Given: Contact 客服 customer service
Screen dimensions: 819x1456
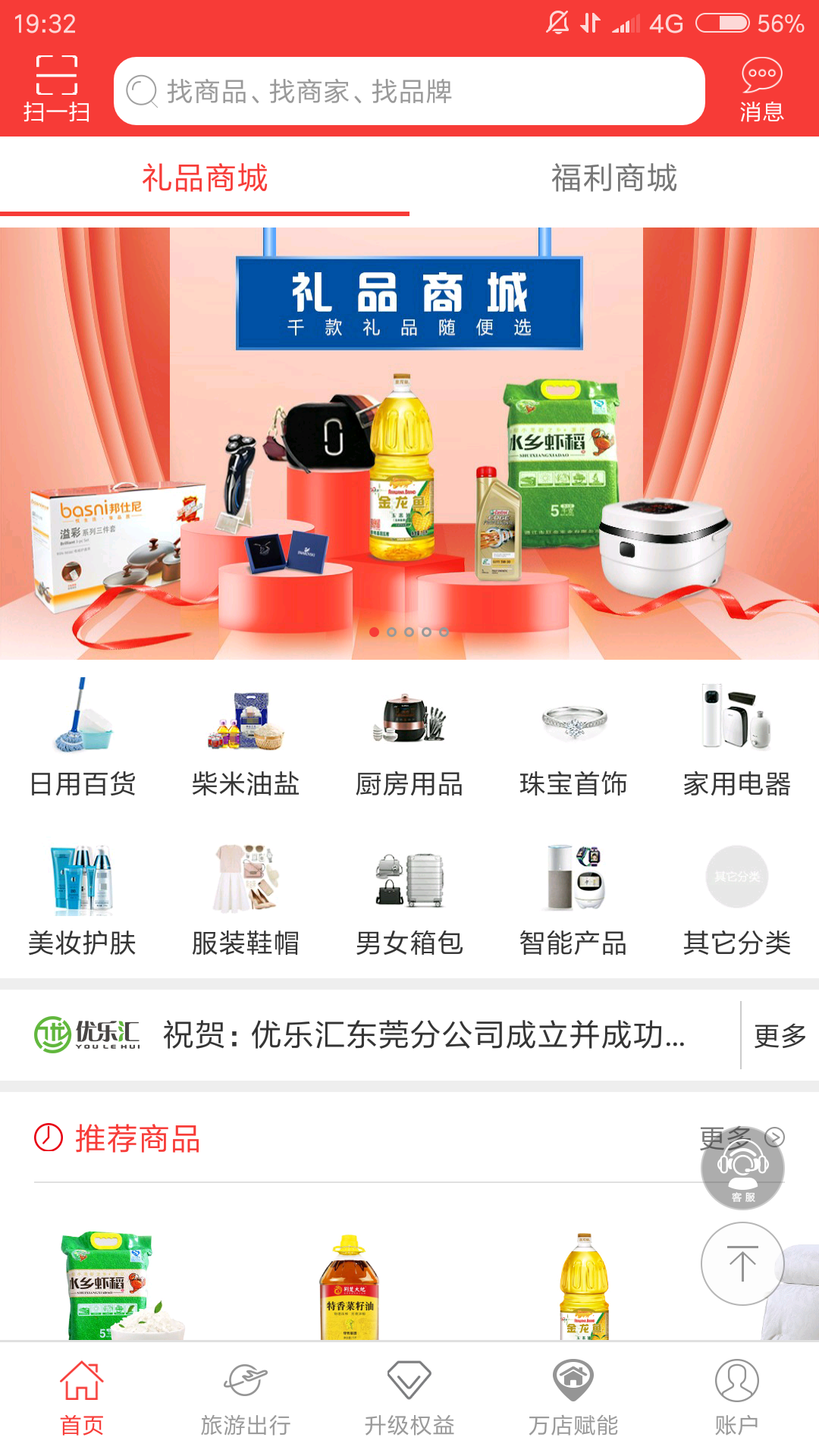Looking at the screenshot, I should (x=742, y=1169).
